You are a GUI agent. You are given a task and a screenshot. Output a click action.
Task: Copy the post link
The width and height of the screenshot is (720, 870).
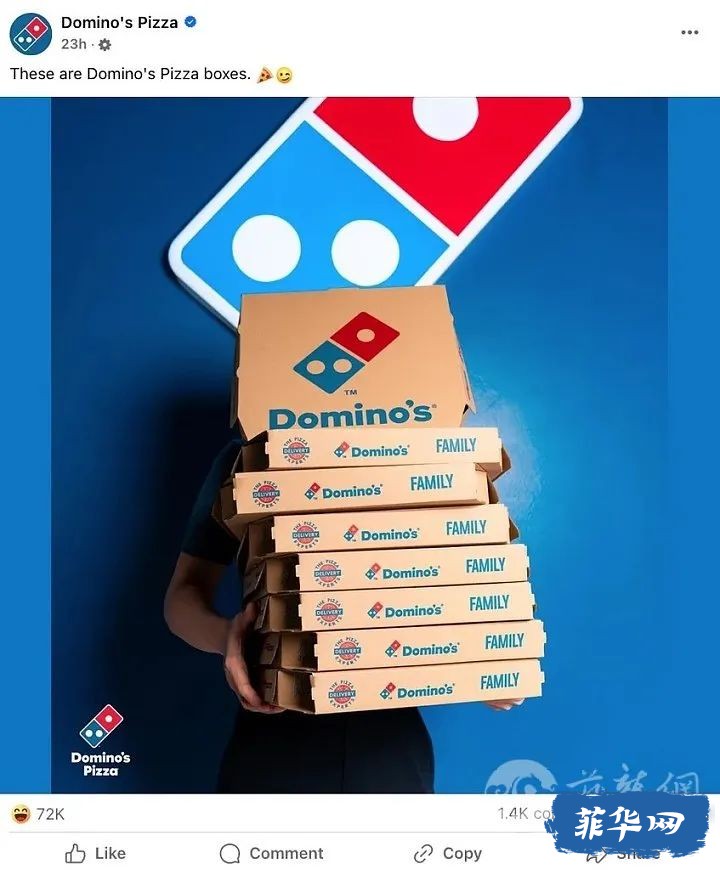point(448,853)
